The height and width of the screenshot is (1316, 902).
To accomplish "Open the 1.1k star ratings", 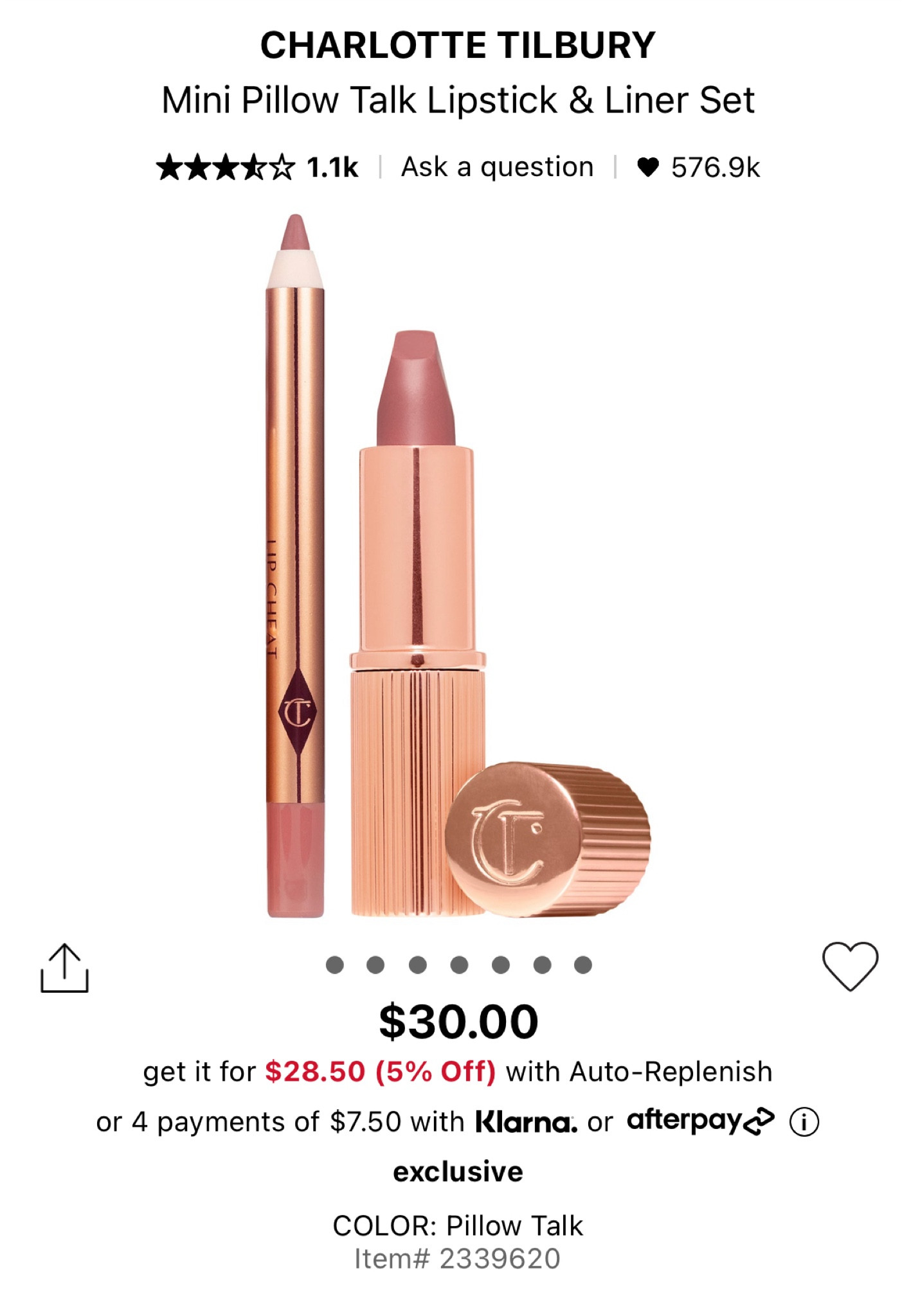I will click(x=257, y=167).
